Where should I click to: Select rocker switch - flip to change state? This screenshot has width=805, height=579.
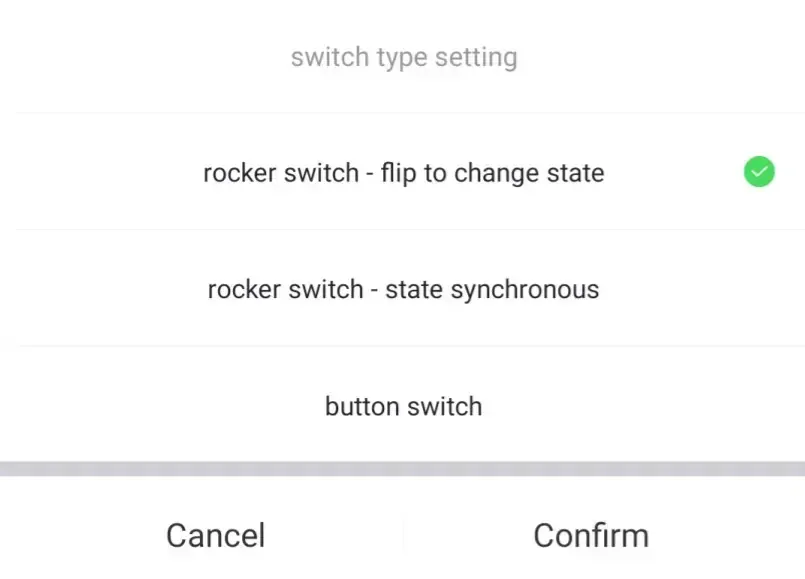(x=403, y=173)
